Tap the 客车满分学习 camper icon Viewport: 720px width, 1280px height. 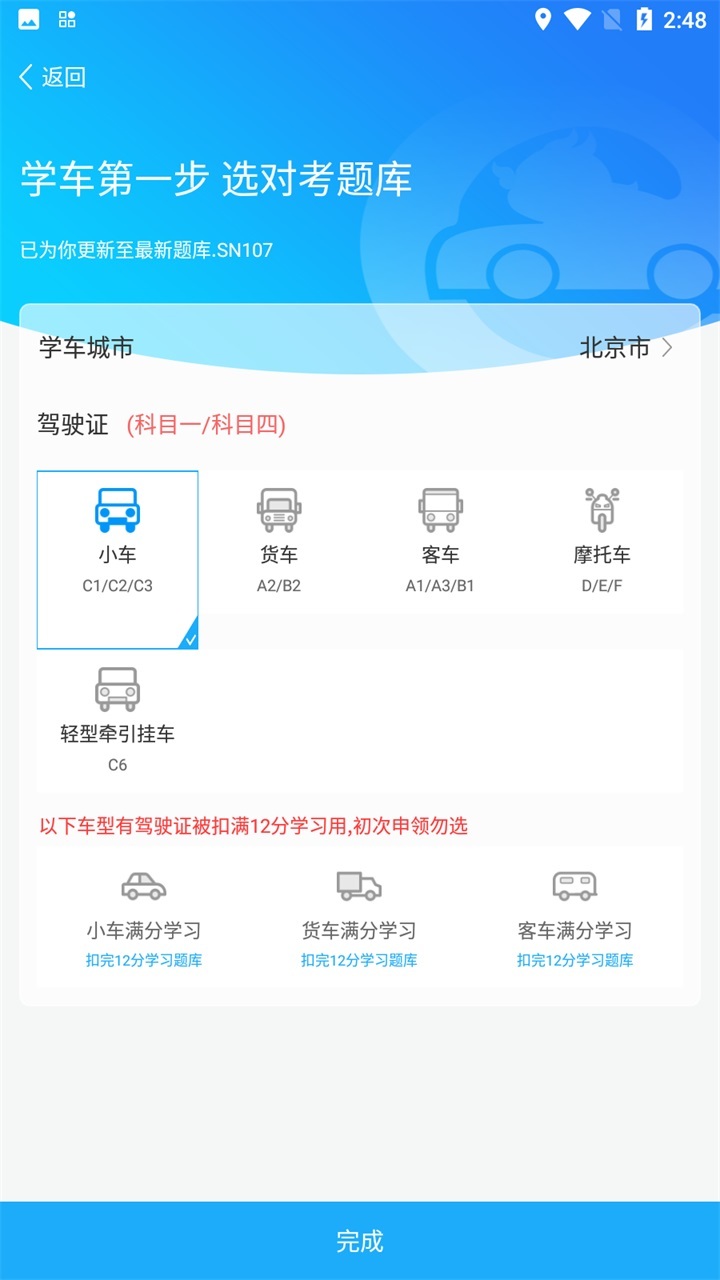coord(575,886)
